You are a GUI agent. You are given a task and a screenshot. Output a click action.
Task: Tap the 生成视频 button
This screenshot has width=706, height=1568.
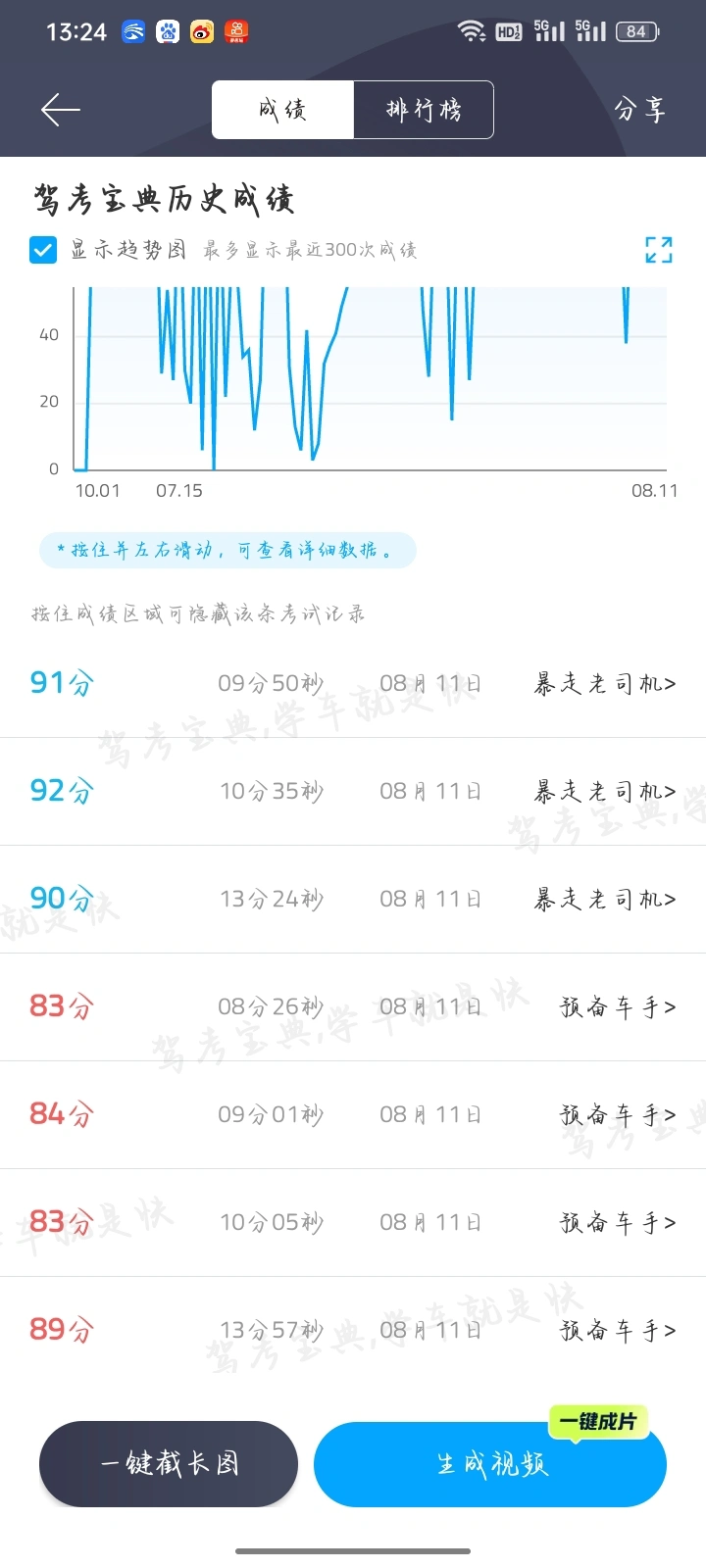coord(490,1464)
